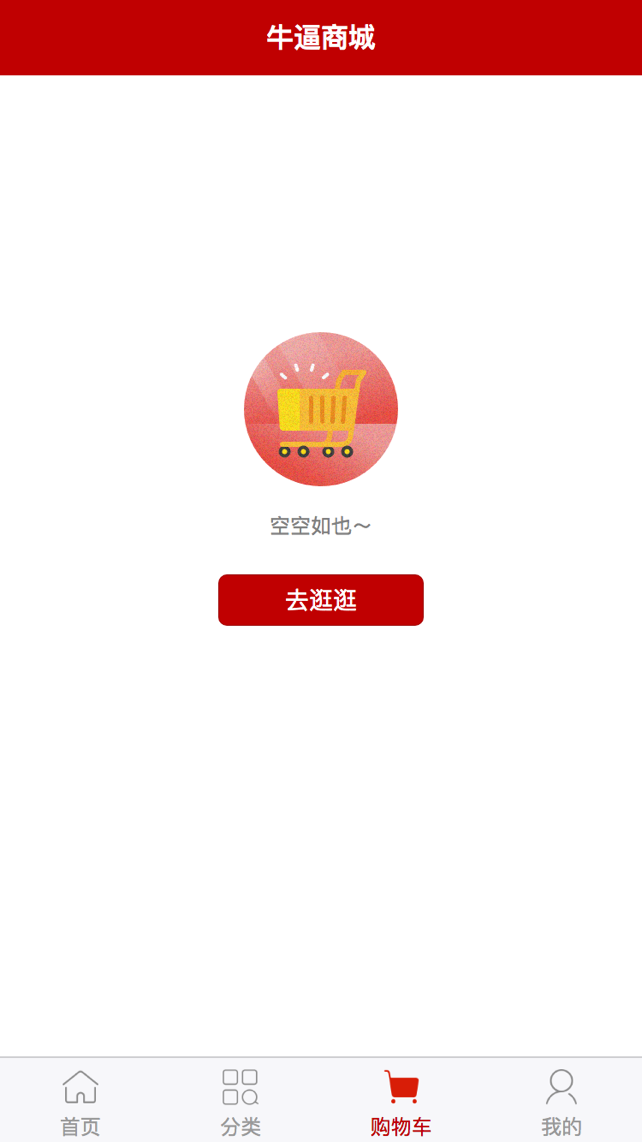Tap the 去逛逛 button

pyautogui.click(x=321, y=600)
